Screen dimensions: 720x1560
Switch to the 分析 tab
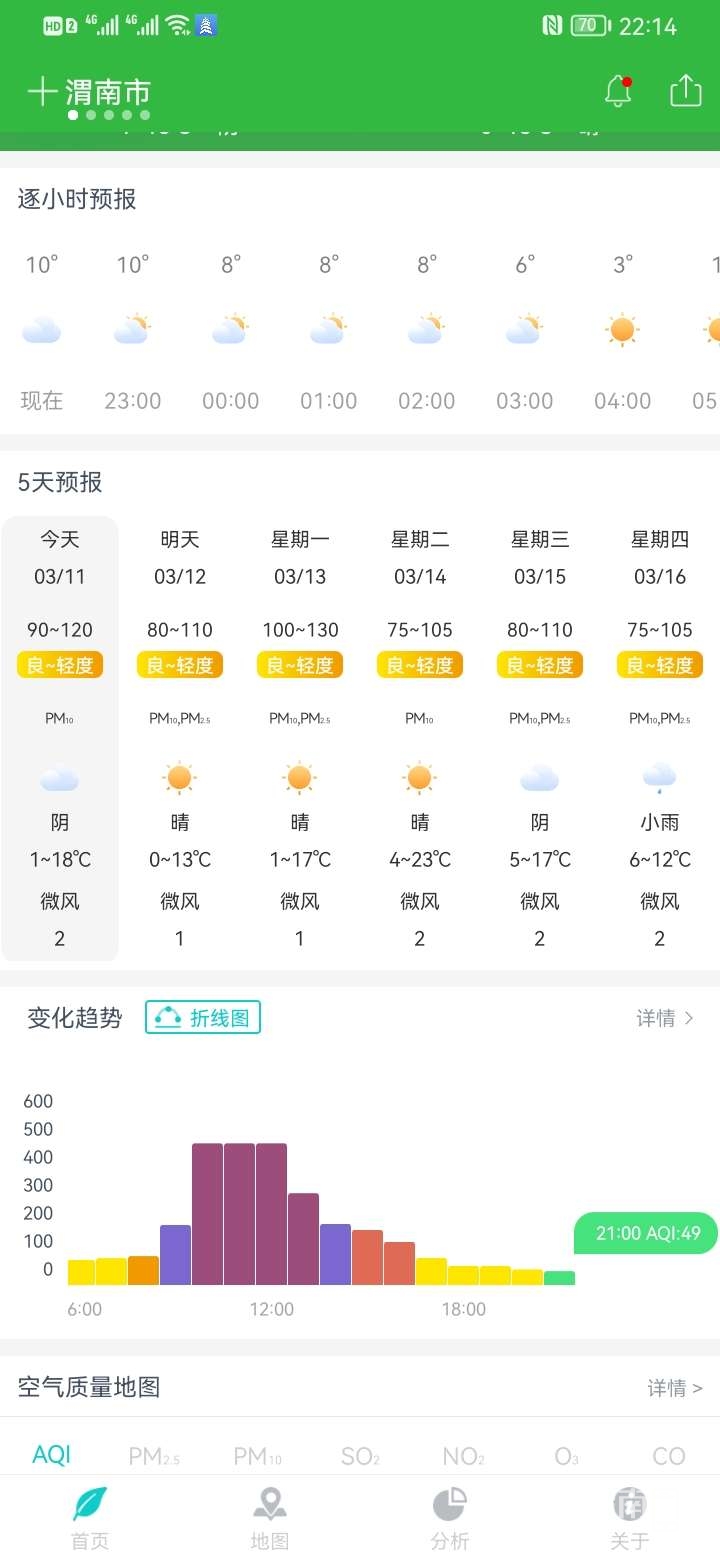coord(450,1518)
